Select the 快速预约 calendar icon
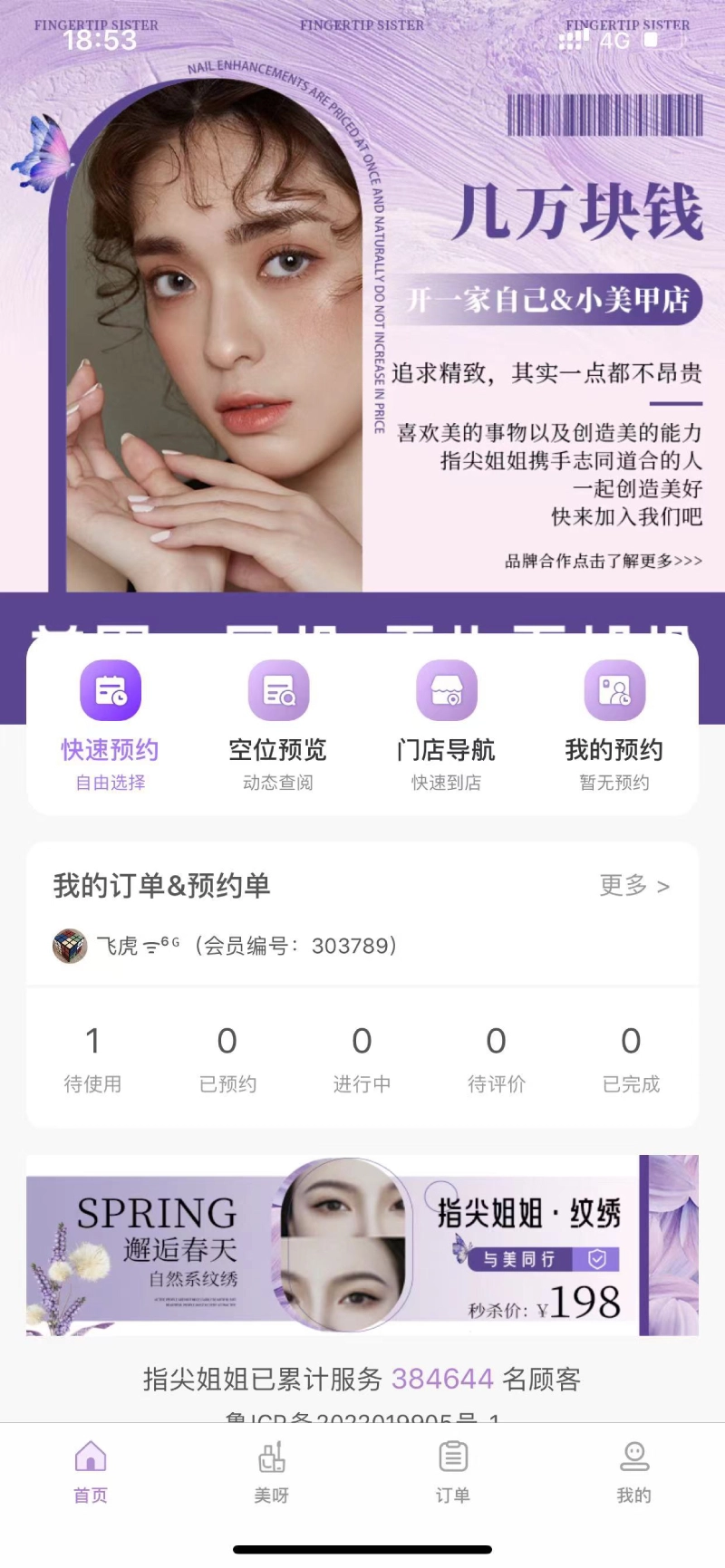 pyautogui.click(x=109, y=689)
